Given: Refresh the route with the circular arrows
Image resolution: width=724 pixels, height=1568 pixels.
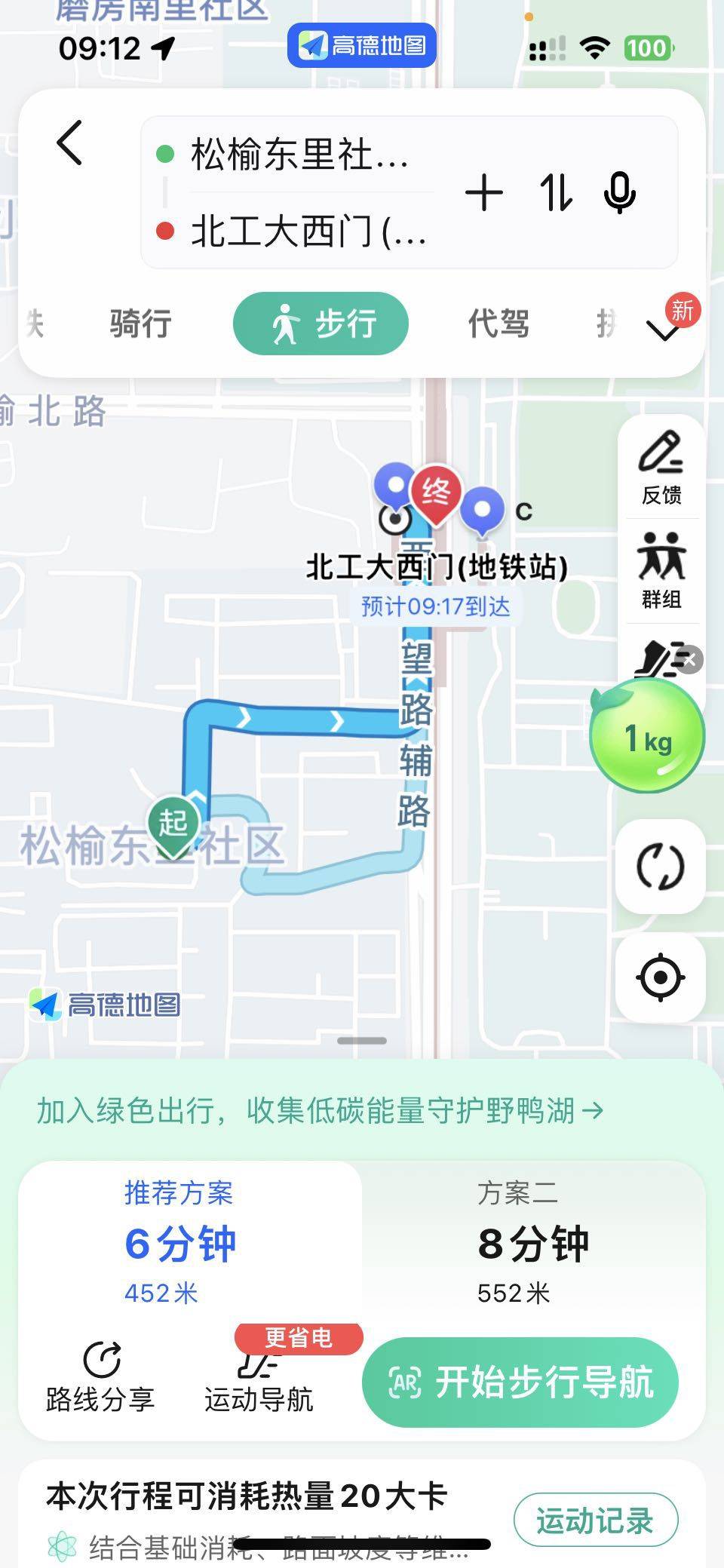Looking at the screenshot, I should point(661,867).
